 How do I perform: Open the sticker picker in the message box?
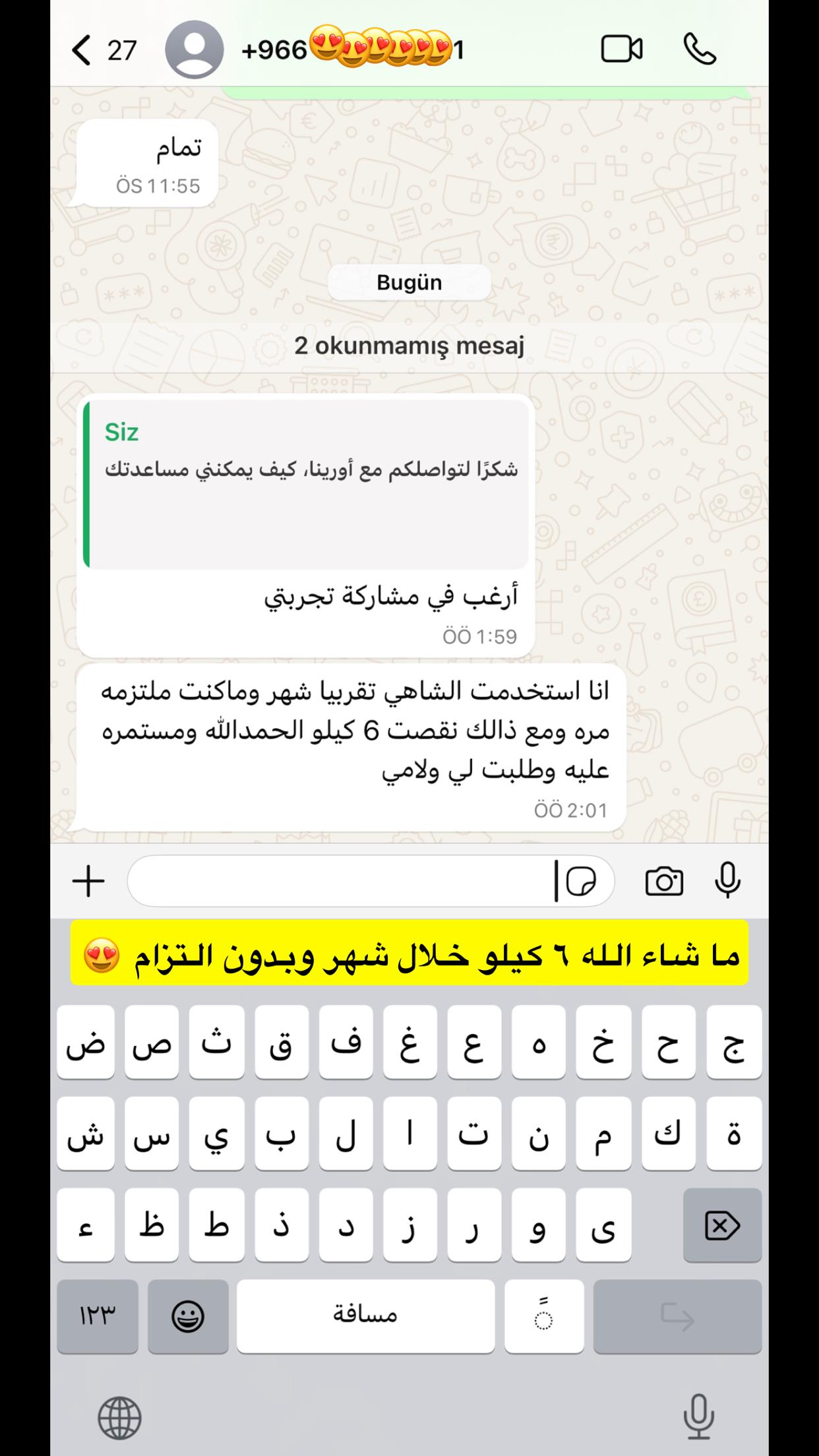pos(581,882)
